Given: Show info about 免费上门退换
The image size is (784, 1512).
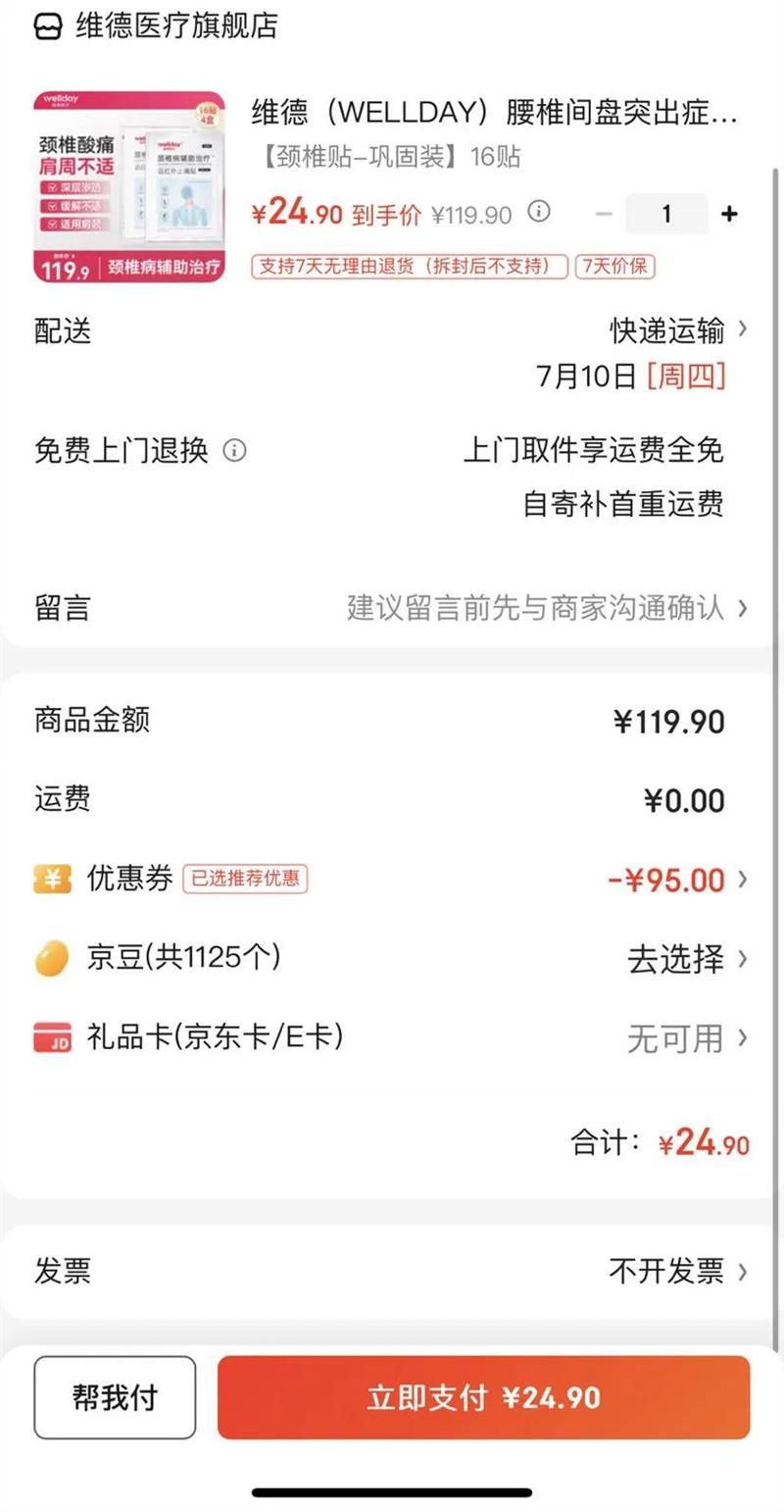Looking at the screenshot, I should [x=234, y=451].
